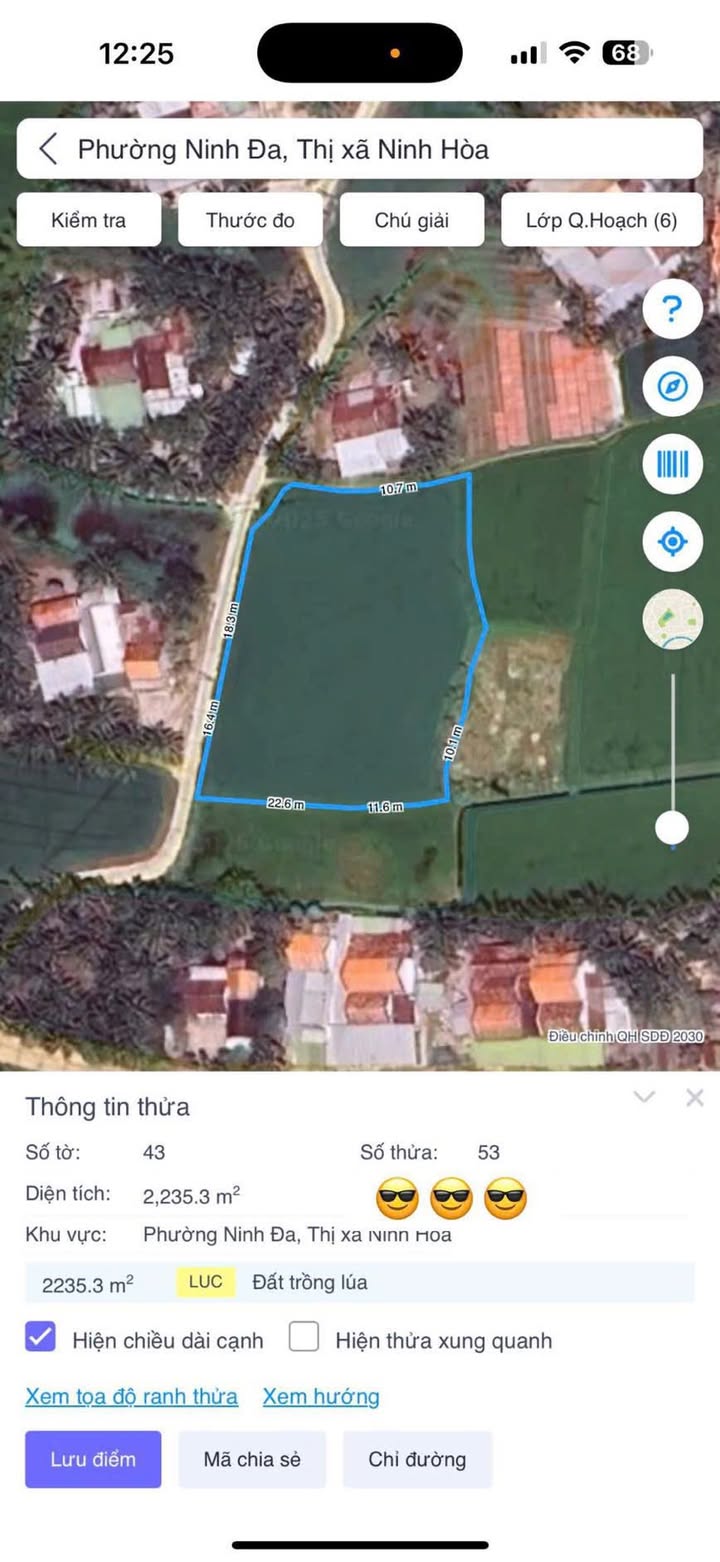The height and width of the screenshot is (1562, 720).
Task: Open the Thước đo measuring tool
Action: coord(250,220)
